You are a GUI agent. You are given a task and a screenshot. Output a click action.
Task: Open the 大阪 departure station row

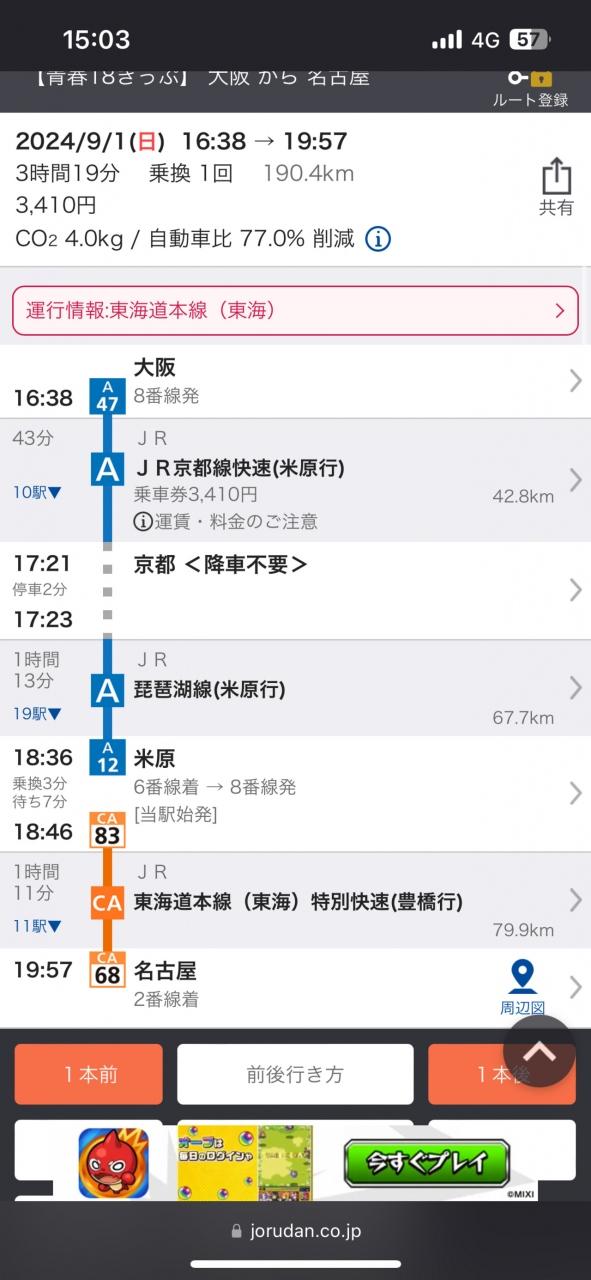(295, 381)
